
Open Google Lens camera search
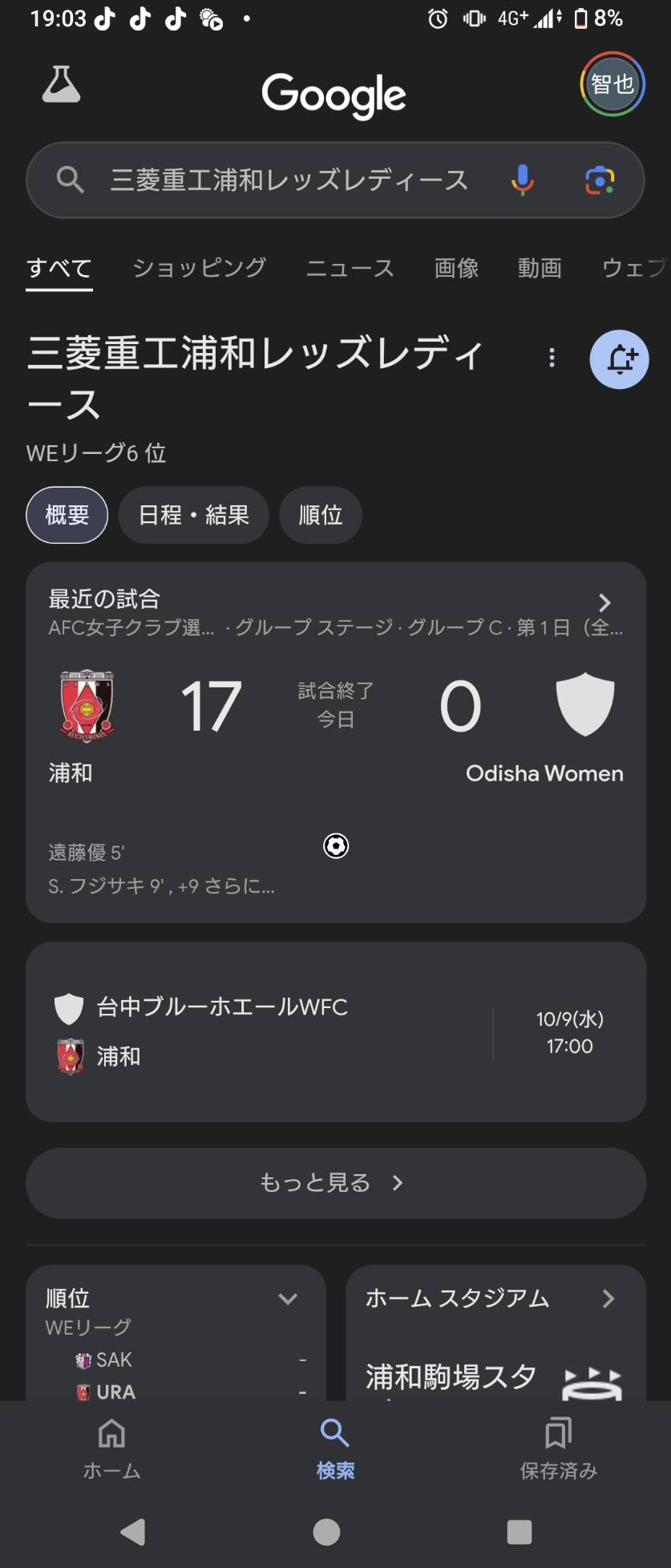[x=599, y=180]
